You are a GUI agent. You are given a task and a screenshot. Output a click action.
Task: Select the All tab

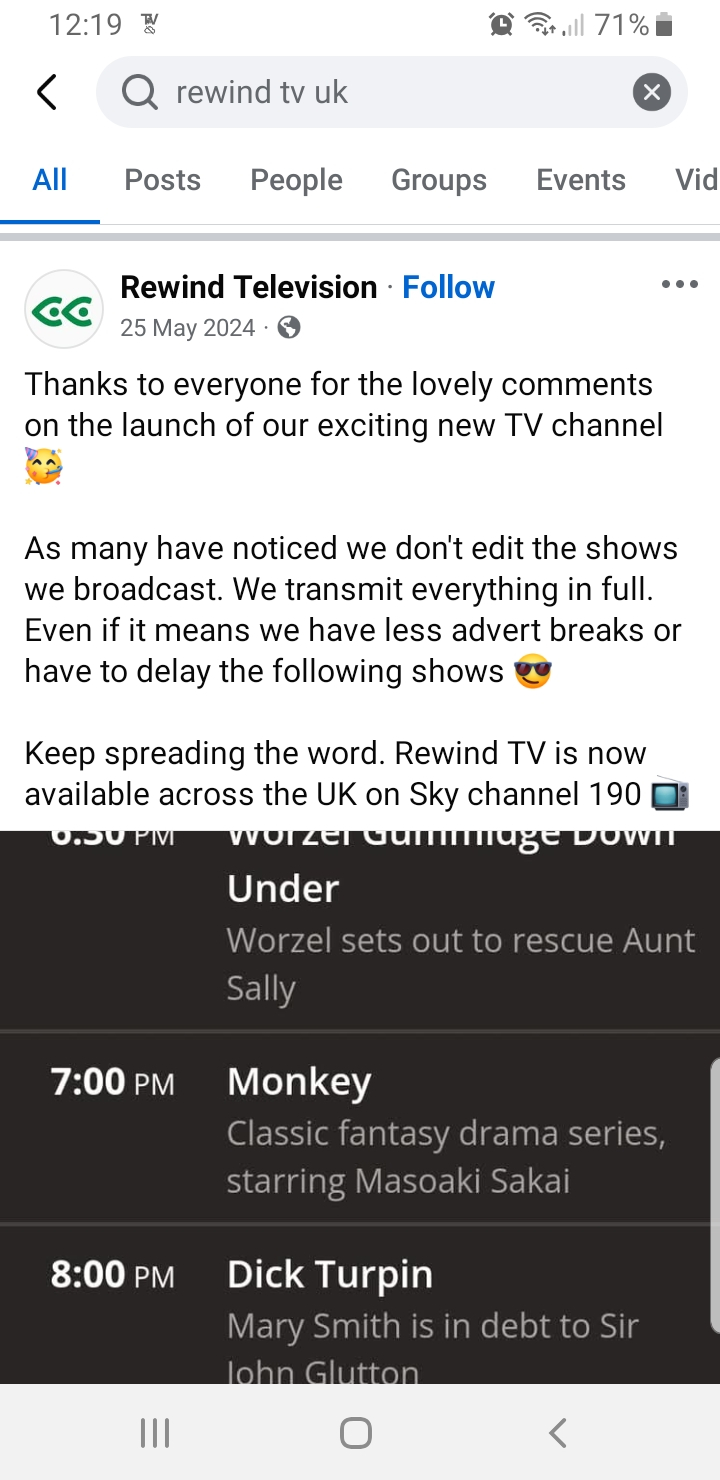coord(50,180)
